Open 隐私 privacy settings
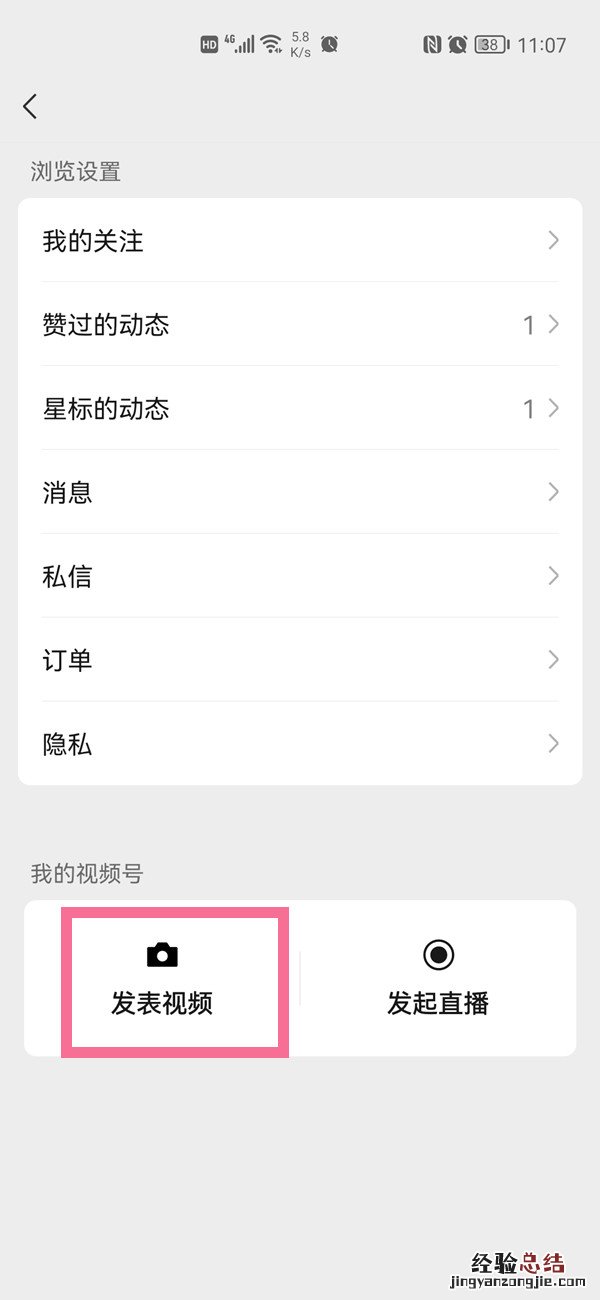 (x=300, y=744)
